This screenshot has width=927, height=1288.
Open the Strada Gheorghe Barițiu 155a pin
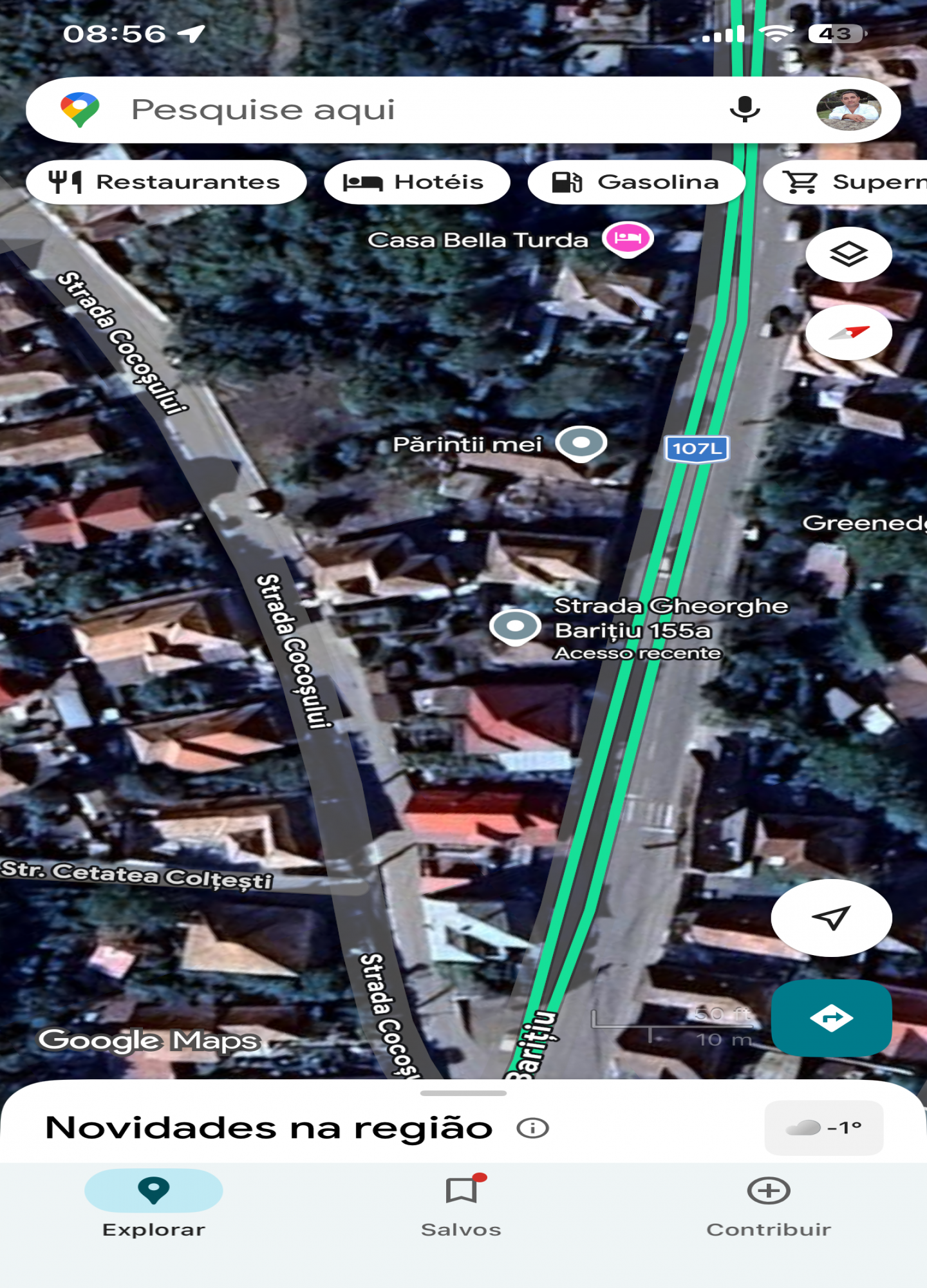click(x=515, y=626)
